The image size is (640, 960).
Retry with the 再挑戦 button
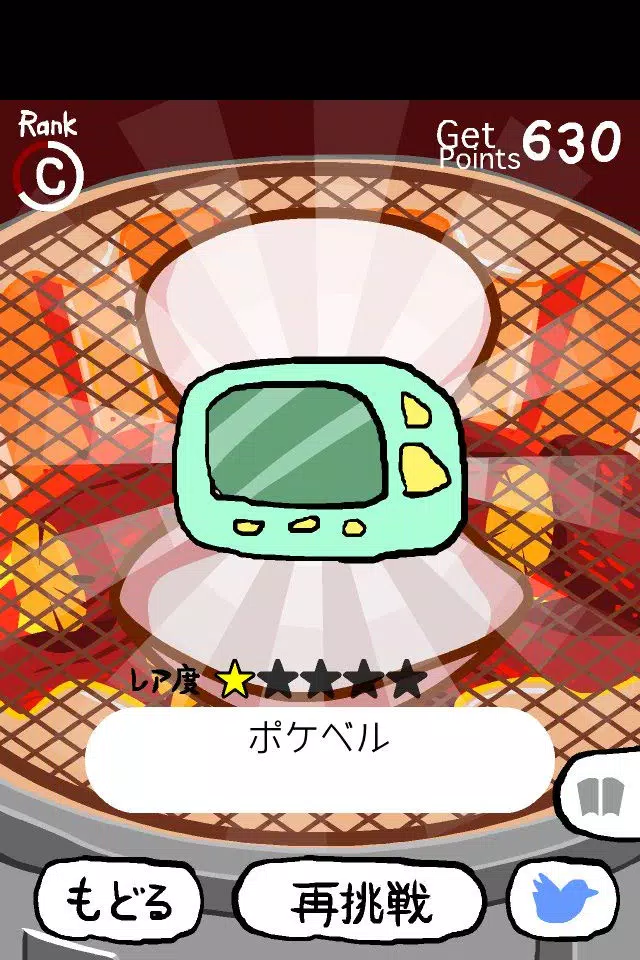(360, 902)
